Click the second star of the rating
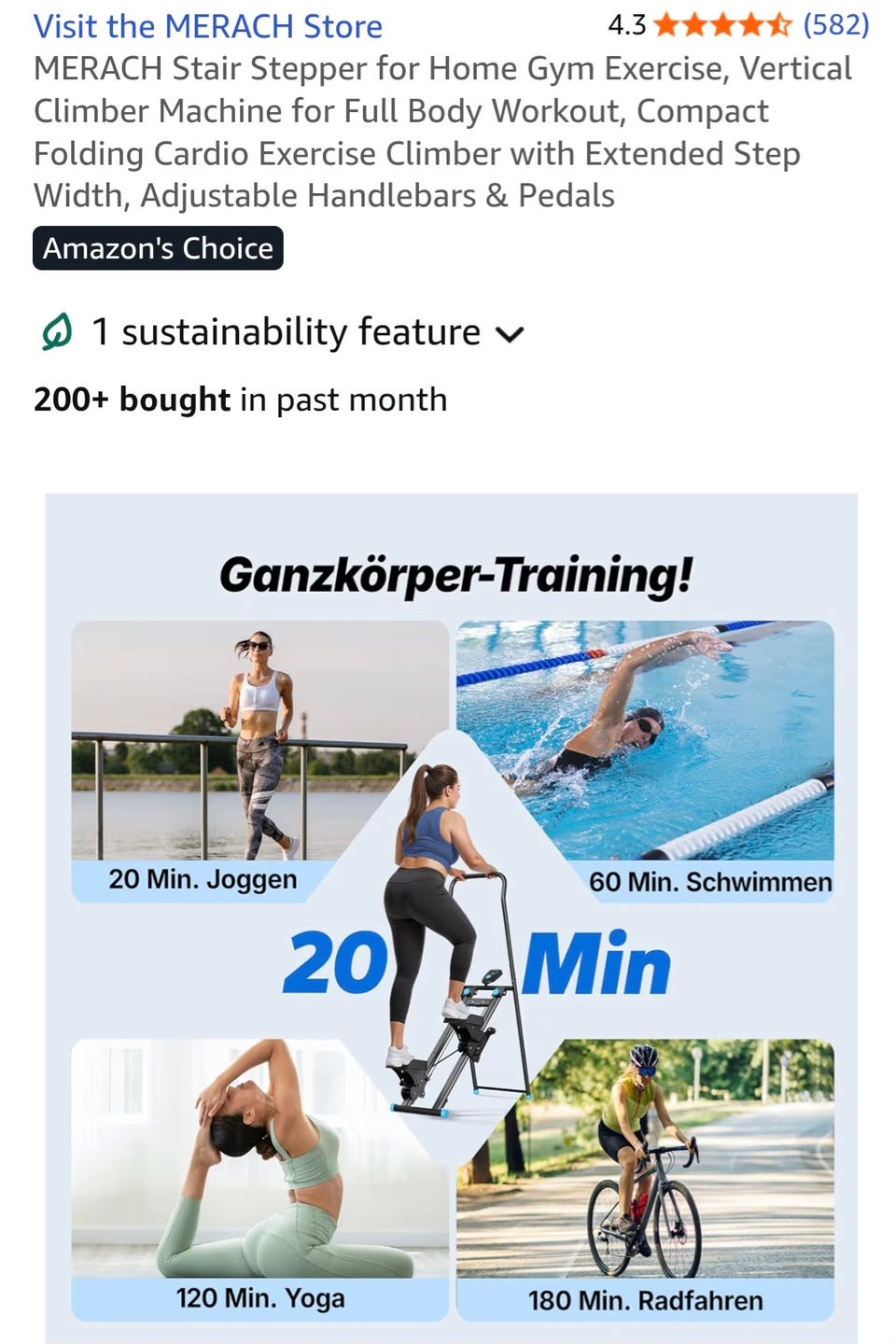The height and width of the screenshot is (1344, 896). pyautogui.click(x=694, y=23)
